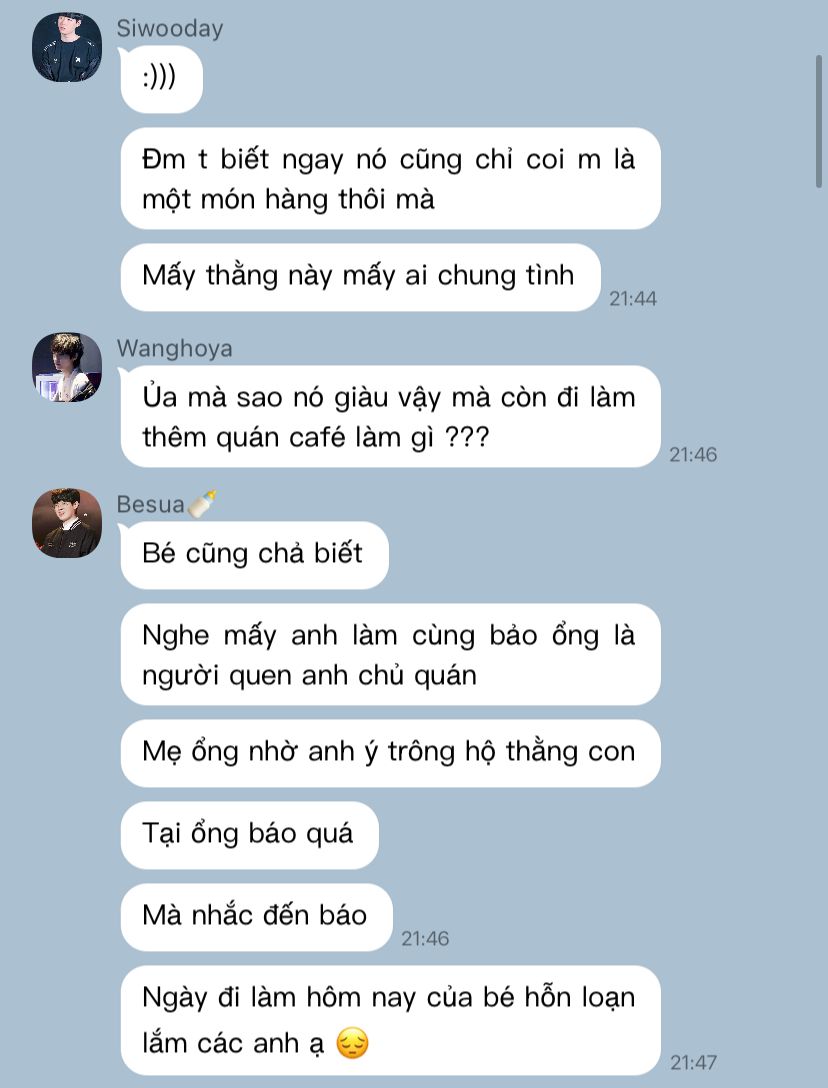Tap Besua's profile avatar
The height and width of the screenshot is (1088, 828).
[67, 523]
